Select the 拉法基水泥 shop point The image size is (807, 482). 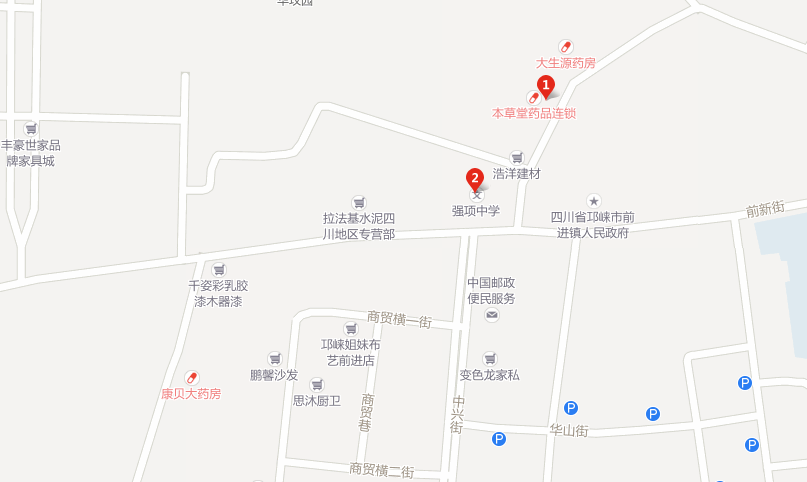point(359,203)
